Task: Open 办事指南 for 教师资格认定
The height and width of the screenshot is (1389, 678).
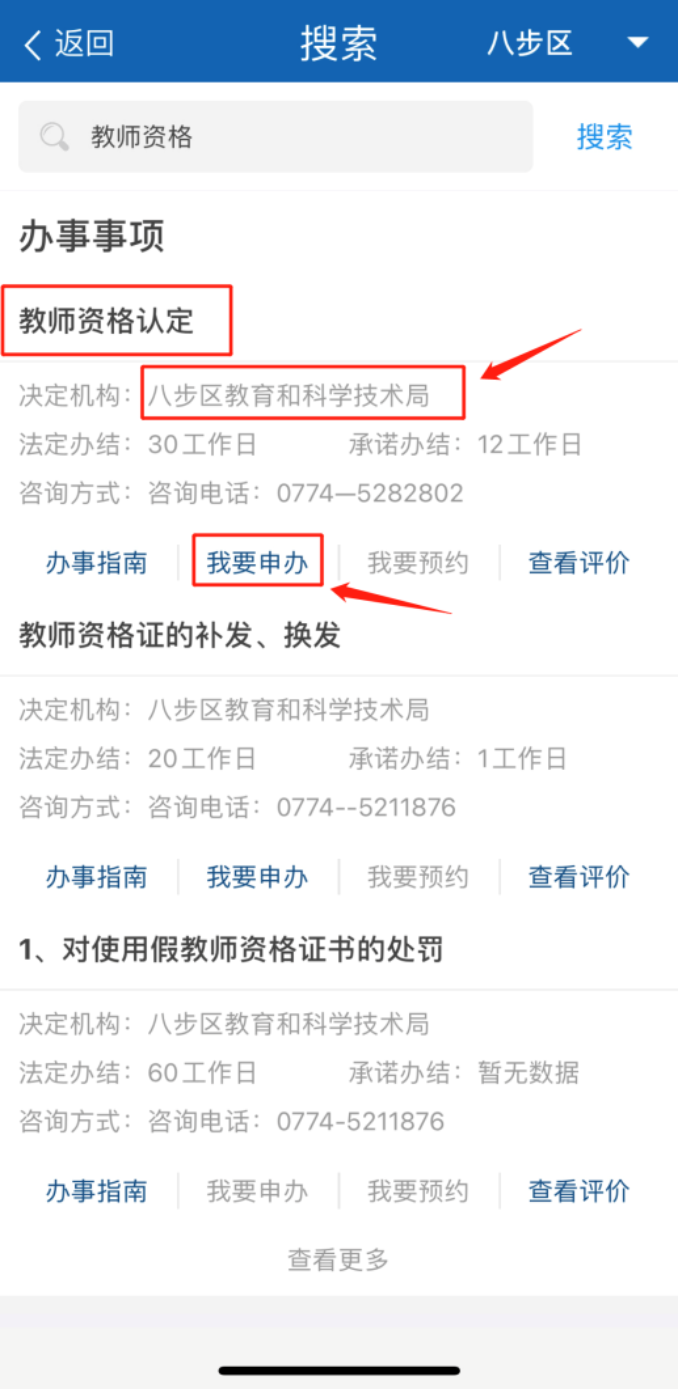Action: [x=96, y=563]
